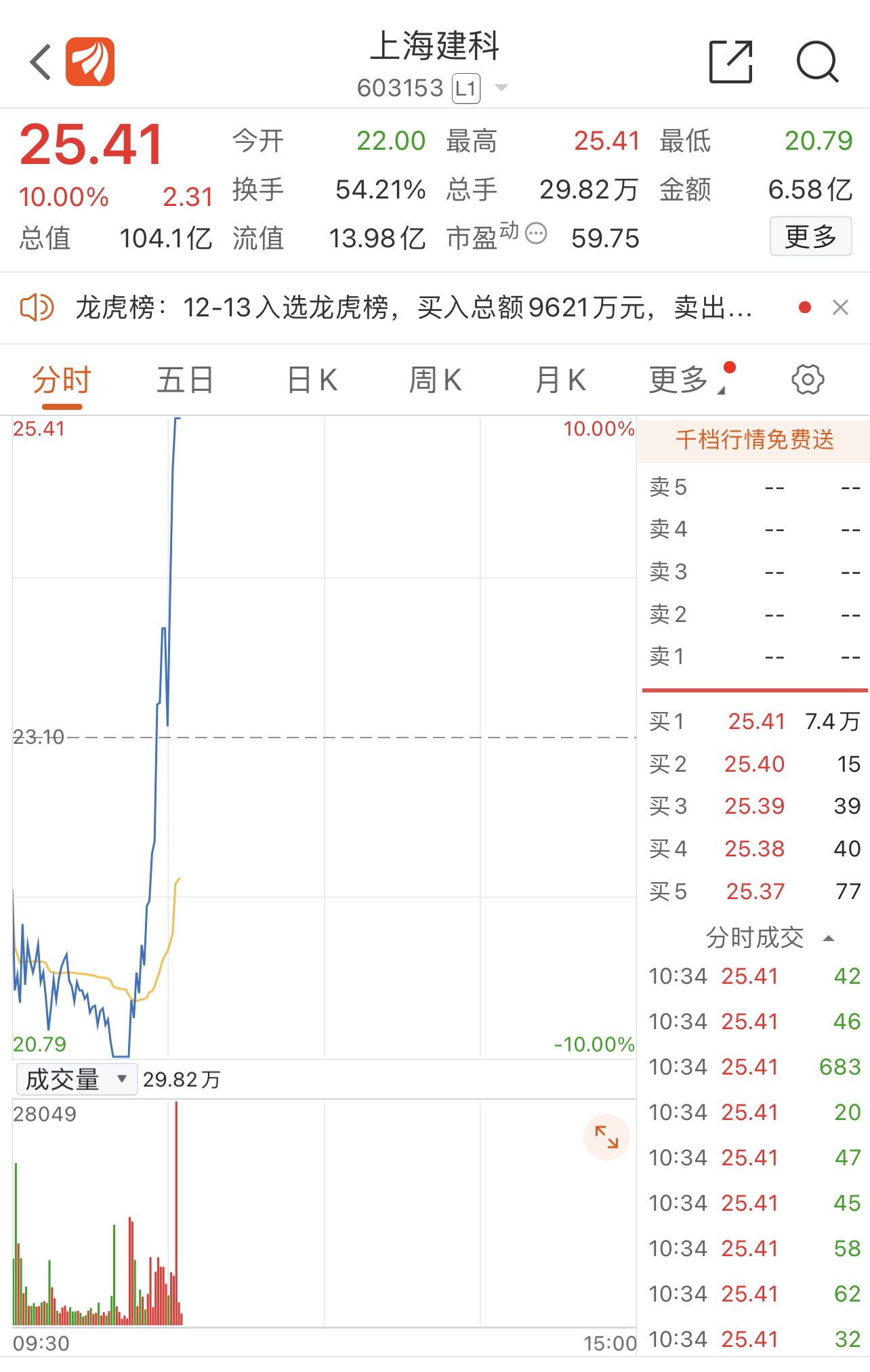Expand the chart to full screen
The height and width of the screenshot is (1372, 870).
606,1137
